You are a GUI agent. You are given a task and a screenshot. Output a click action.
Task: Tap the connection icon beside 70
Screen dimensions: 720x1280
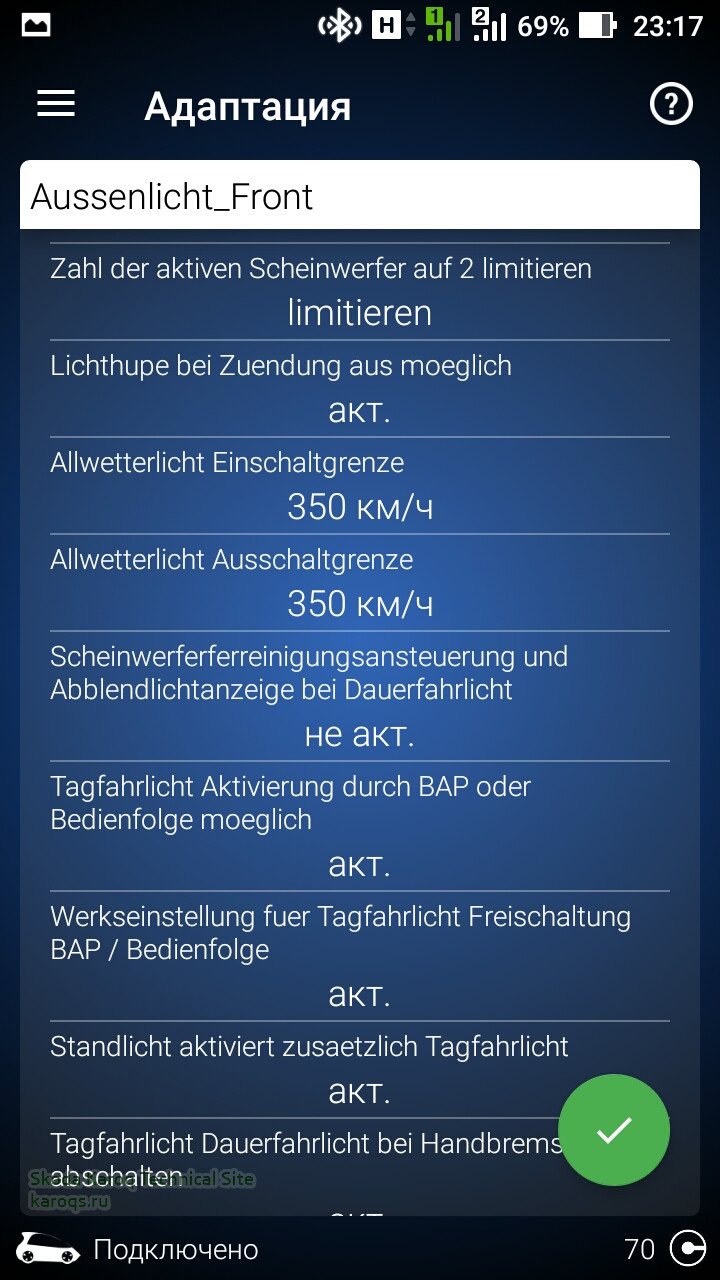(x=689, y=1248)
